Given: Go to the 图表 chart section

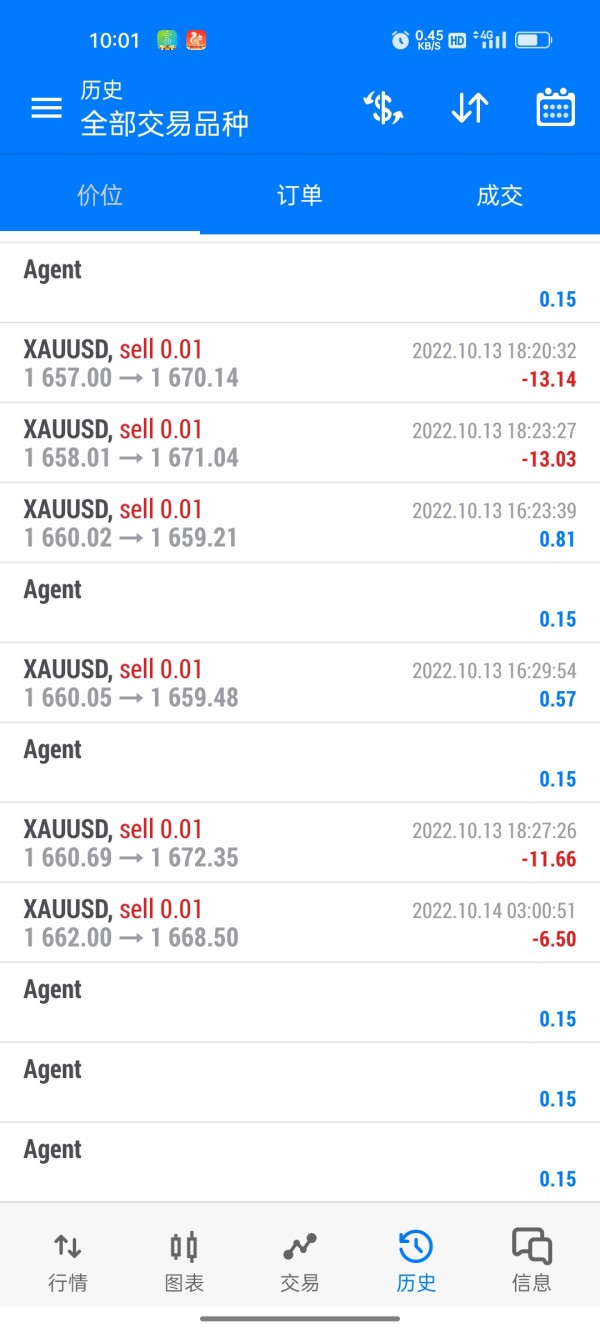Looking at the screenshot, I should click(184, 1262).
